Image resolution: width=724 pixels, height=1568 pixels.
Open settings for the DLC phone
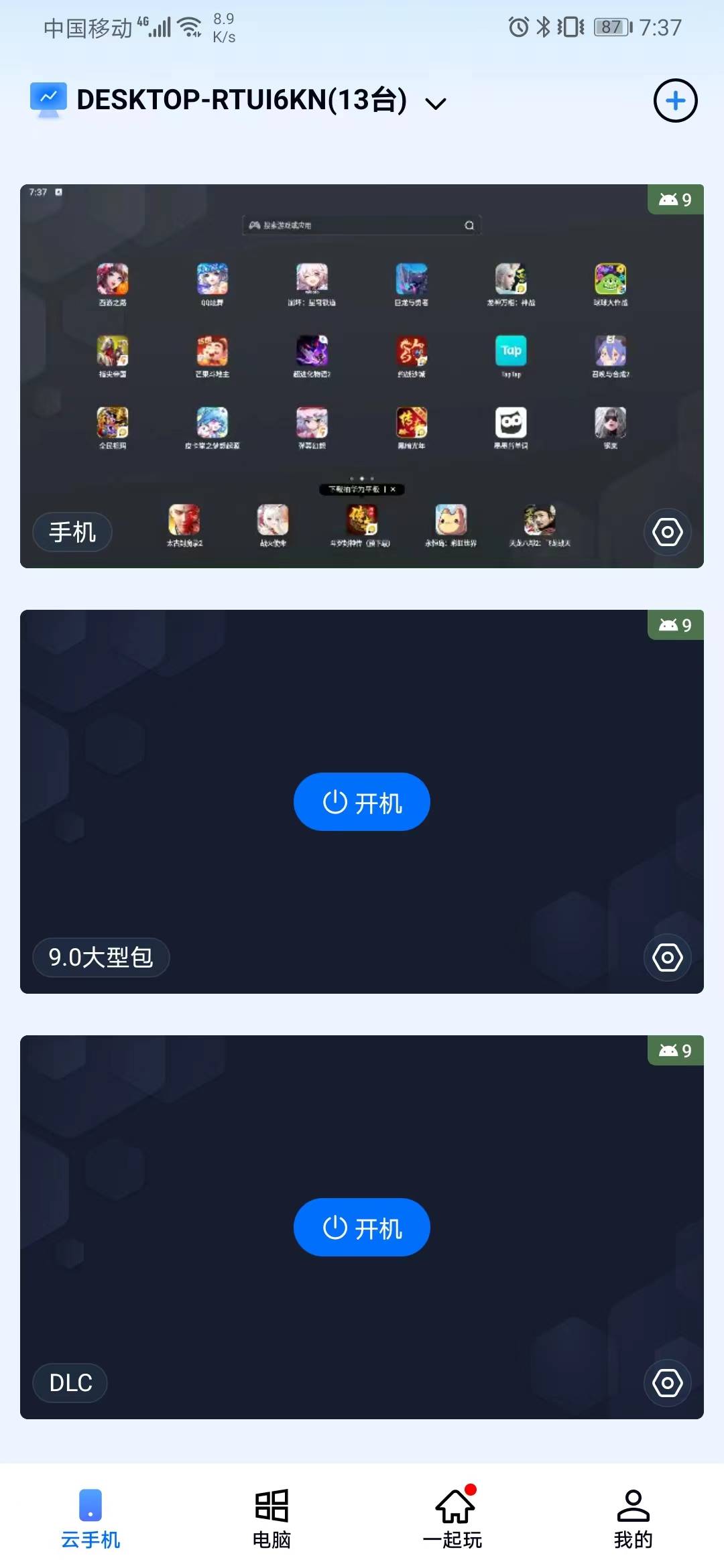[x=667, y=1382]
